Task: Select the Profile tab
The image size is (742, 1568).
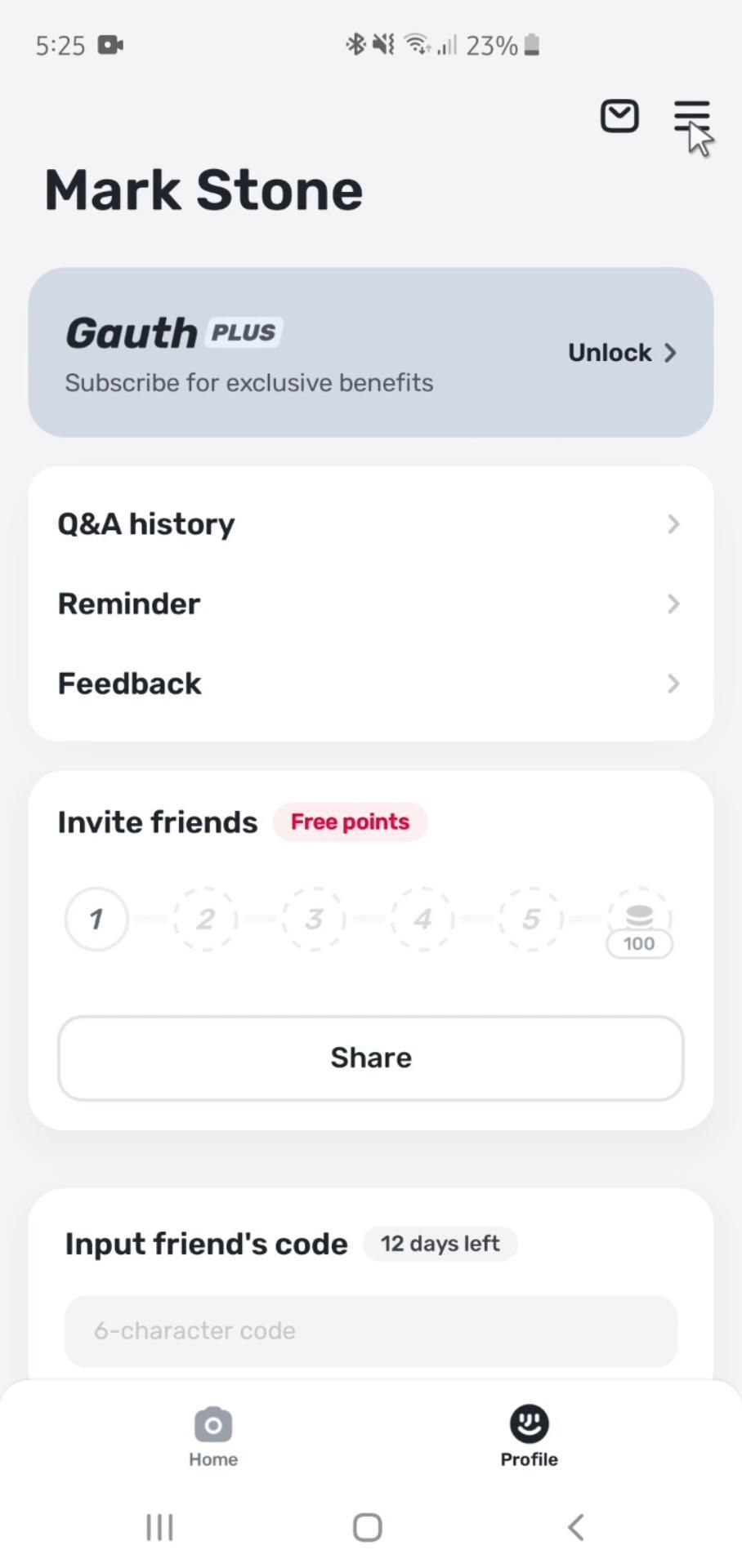Action: 529,1437
